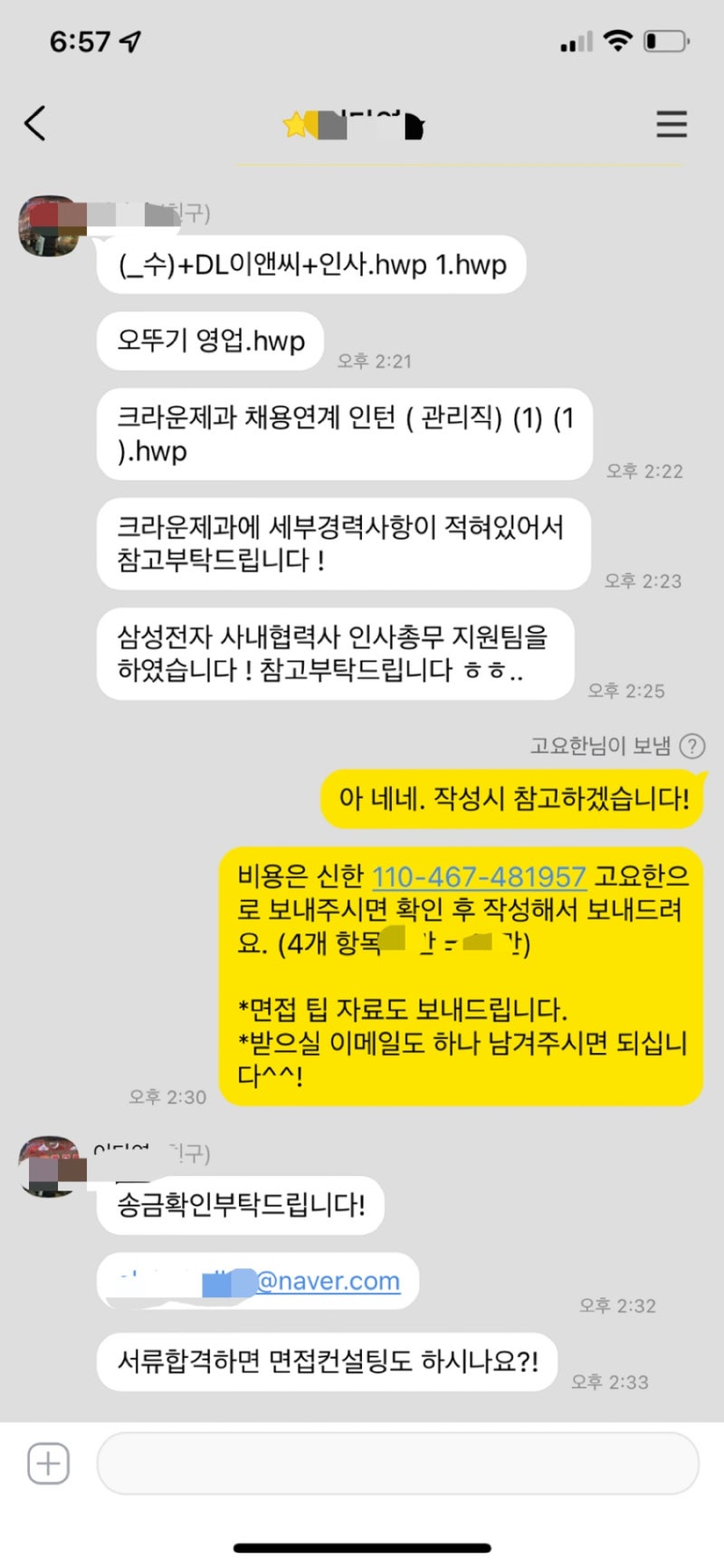The height and width of the screenshot is (1568, 724).
Task: Open the DL이앤씨 인사 hwp file
Action: pos(311,264)
